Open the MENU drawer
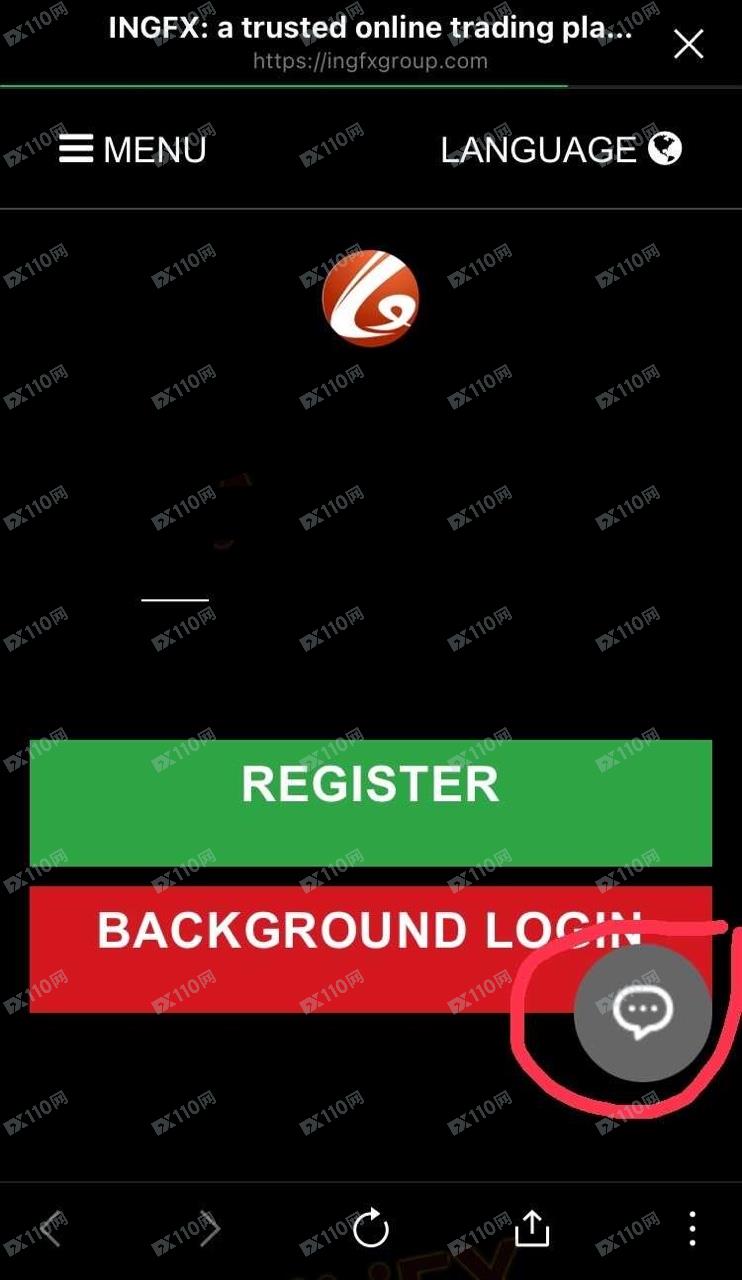Image resolution: width=742 pixels, height=1280 pixels. [x=132, y=150]
